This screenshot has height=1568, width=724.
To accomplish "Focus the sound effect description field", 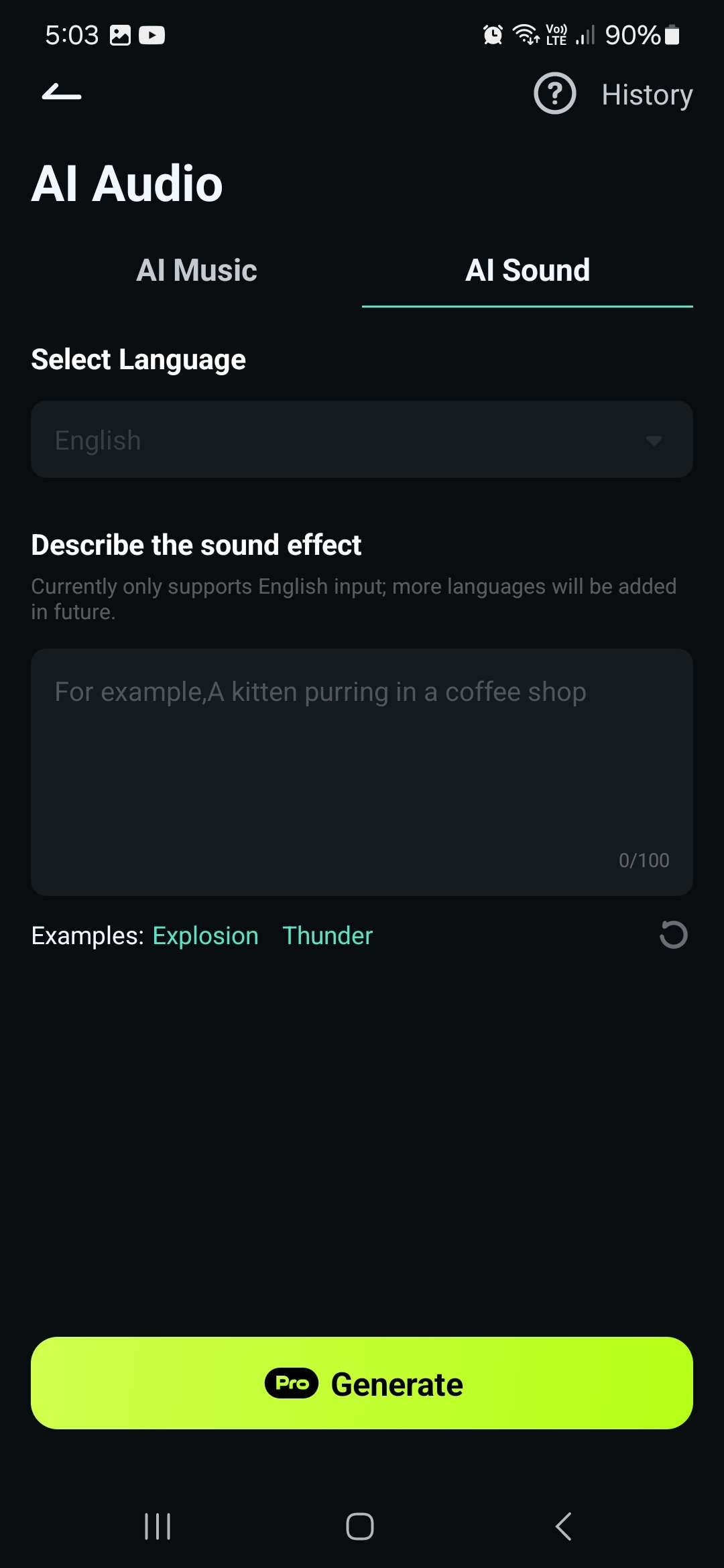I will click(362, 771).
